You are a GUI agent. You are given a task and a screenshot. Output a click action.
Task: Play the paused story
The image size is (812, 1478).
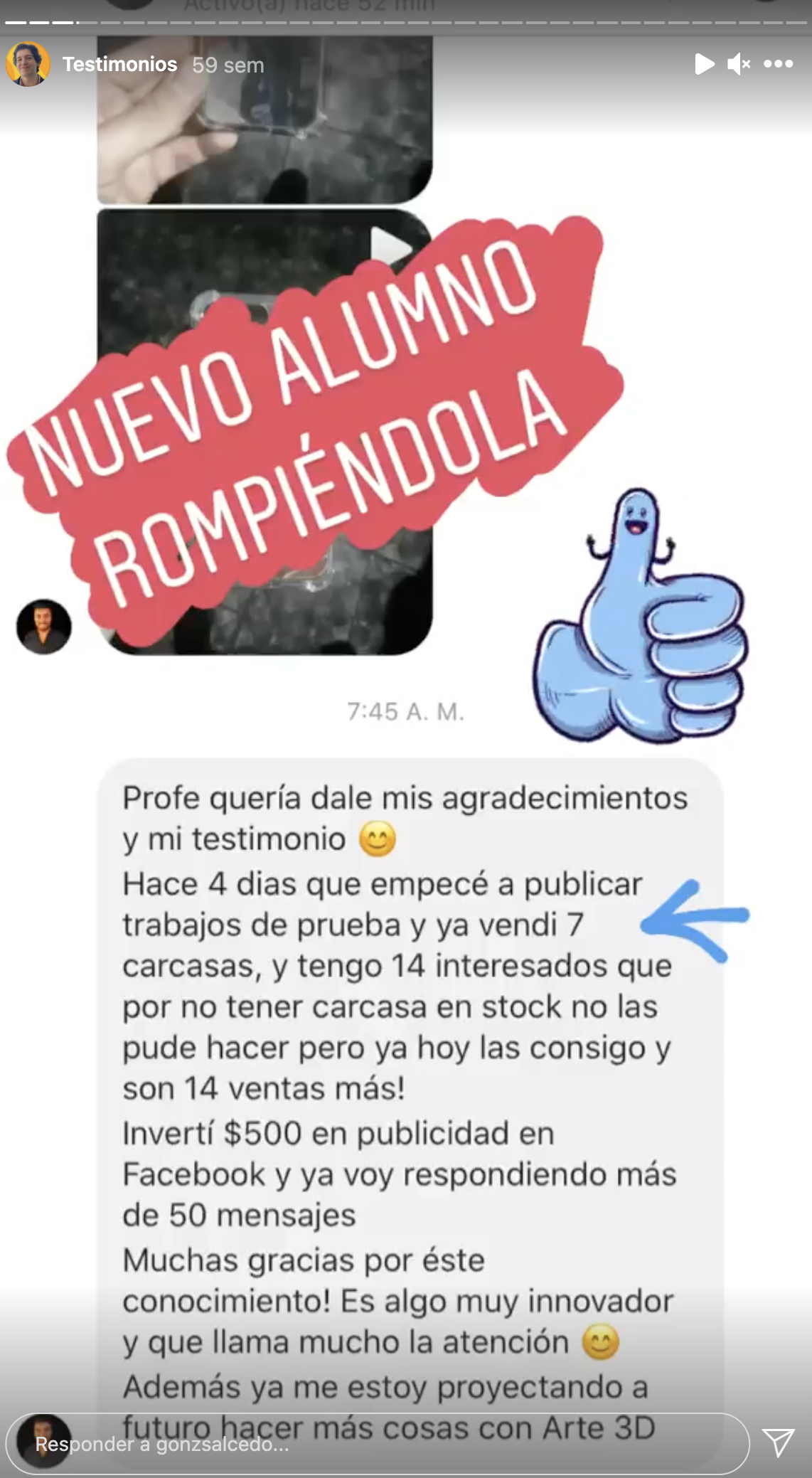[x=704, y=64]
